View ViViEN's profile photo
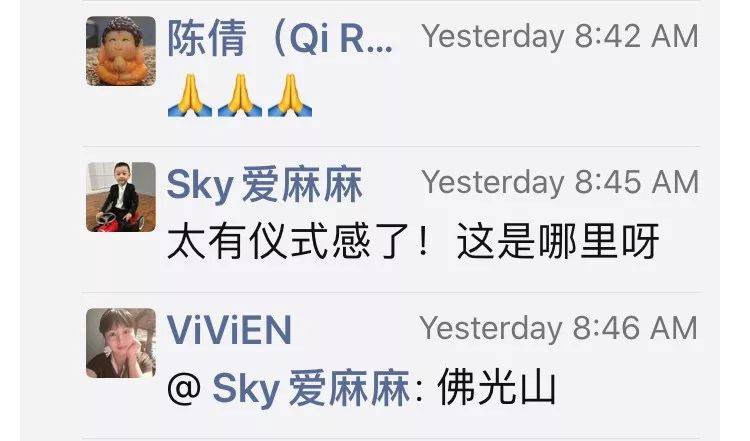750x441 pixels. 120,343
